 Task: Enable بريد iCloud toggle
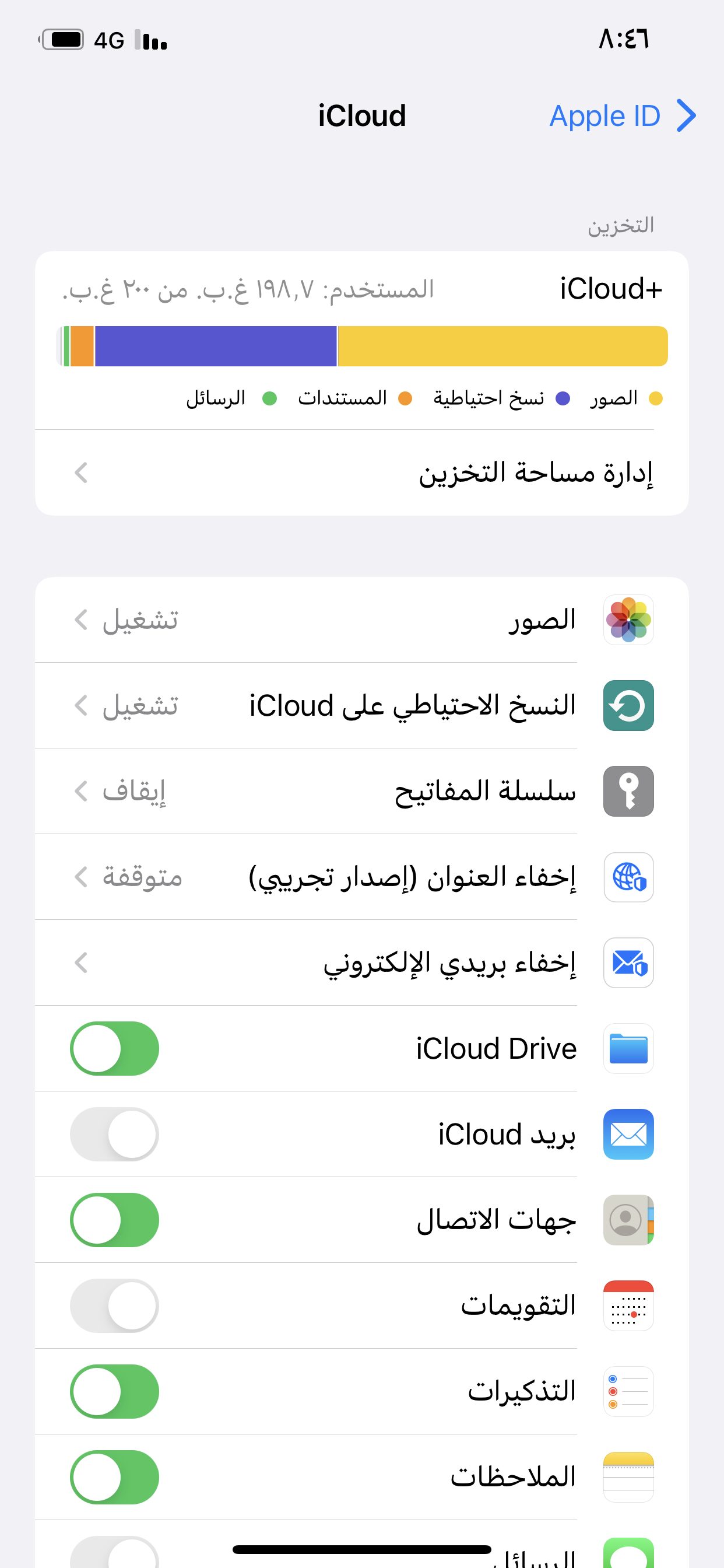click(114, 1134)
